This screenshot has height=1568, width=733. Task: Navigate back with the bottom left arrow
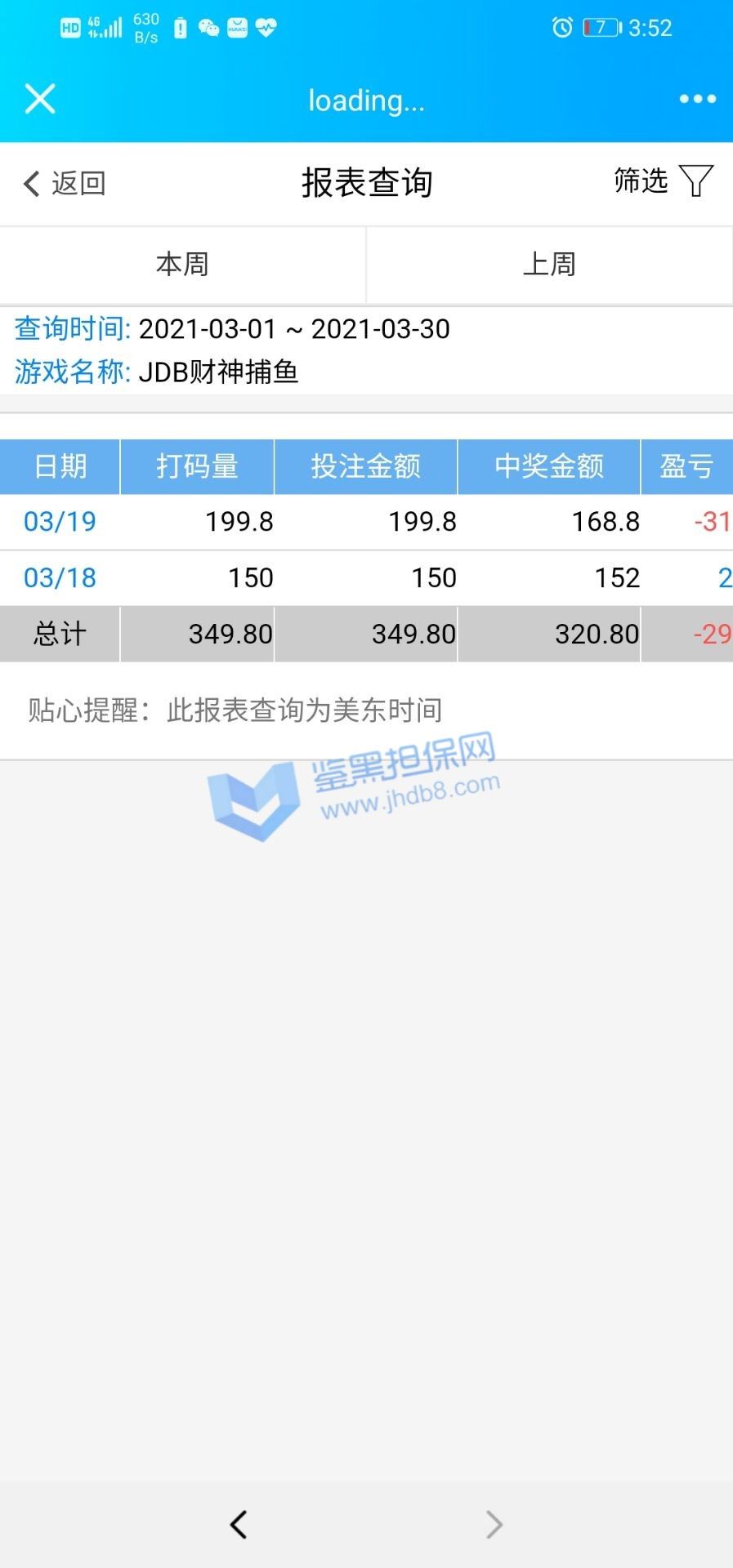point(239,1524)
